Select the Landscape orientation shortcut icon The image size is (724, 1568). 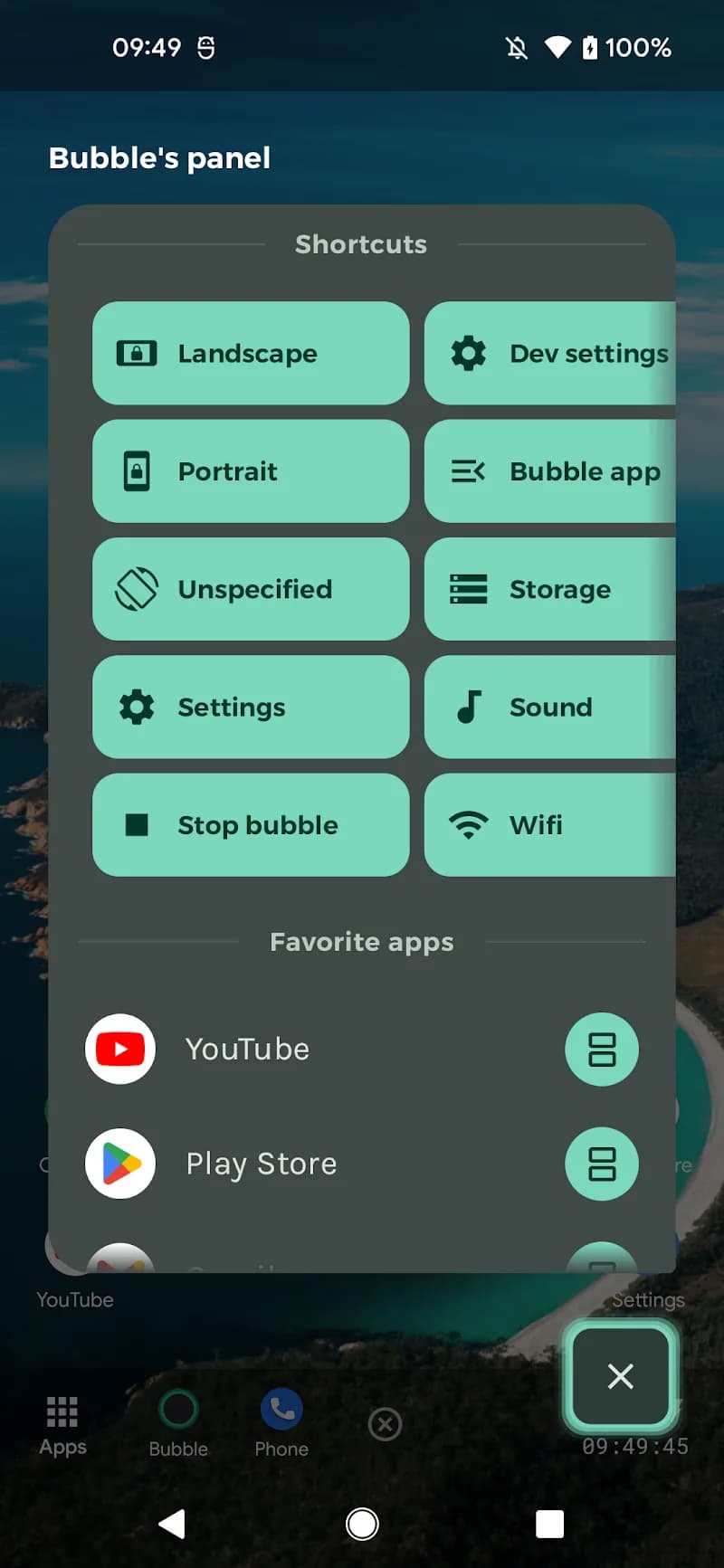point(136,353)
